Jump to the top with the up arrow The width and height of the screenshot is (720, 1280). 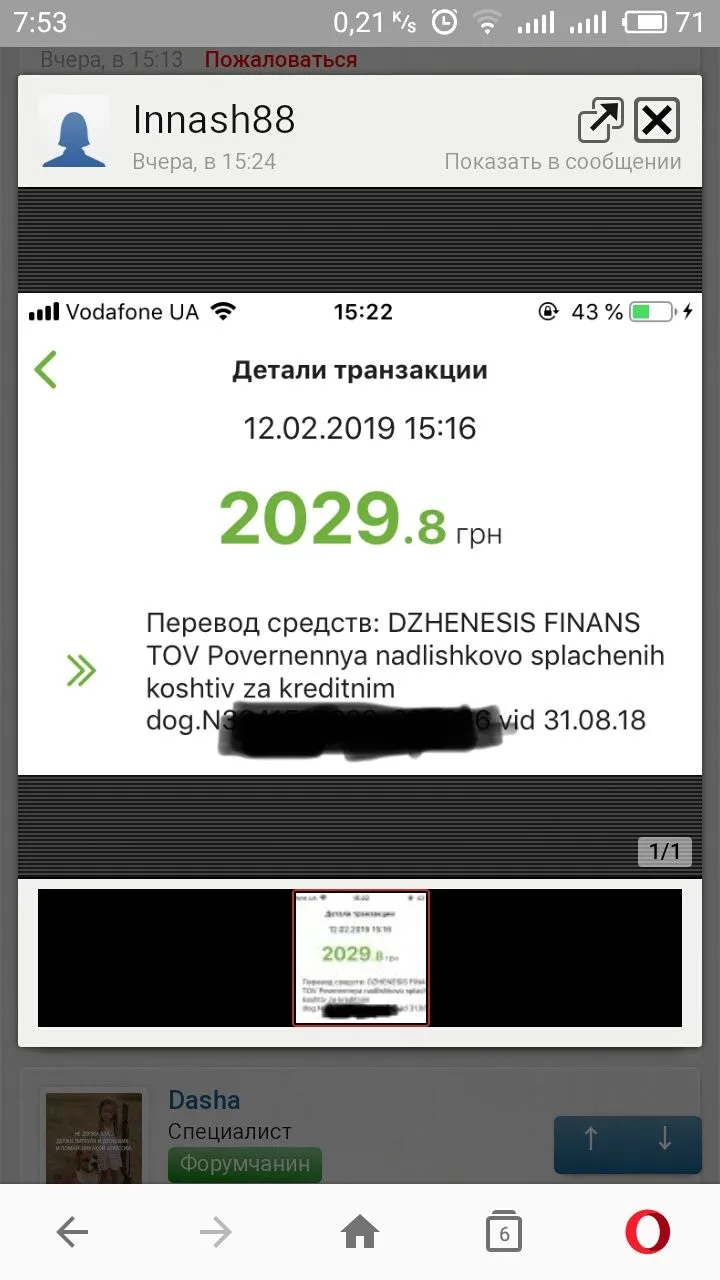point(591,1140)
